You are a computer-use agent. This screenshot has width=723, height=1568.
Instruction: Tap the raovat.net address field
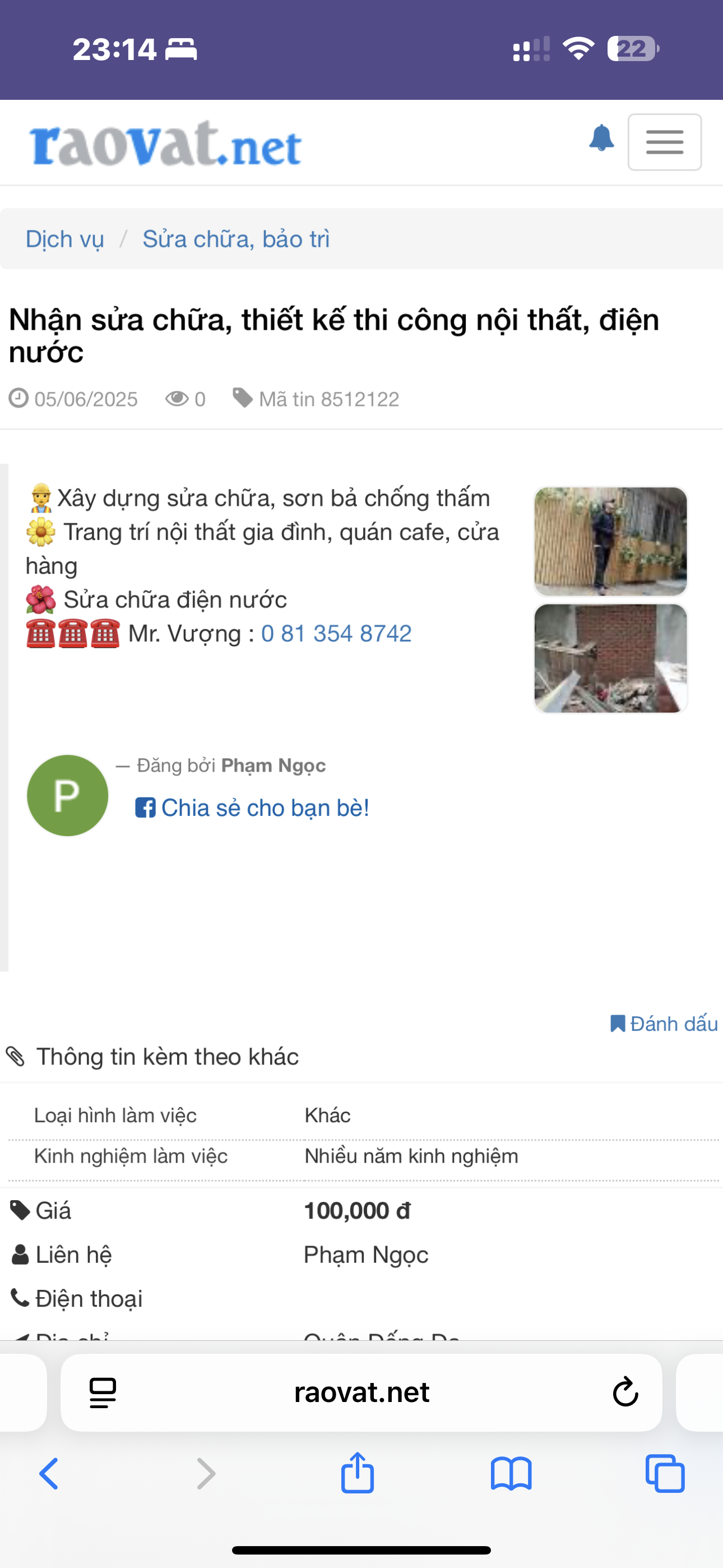click(x=361, y=1392)
